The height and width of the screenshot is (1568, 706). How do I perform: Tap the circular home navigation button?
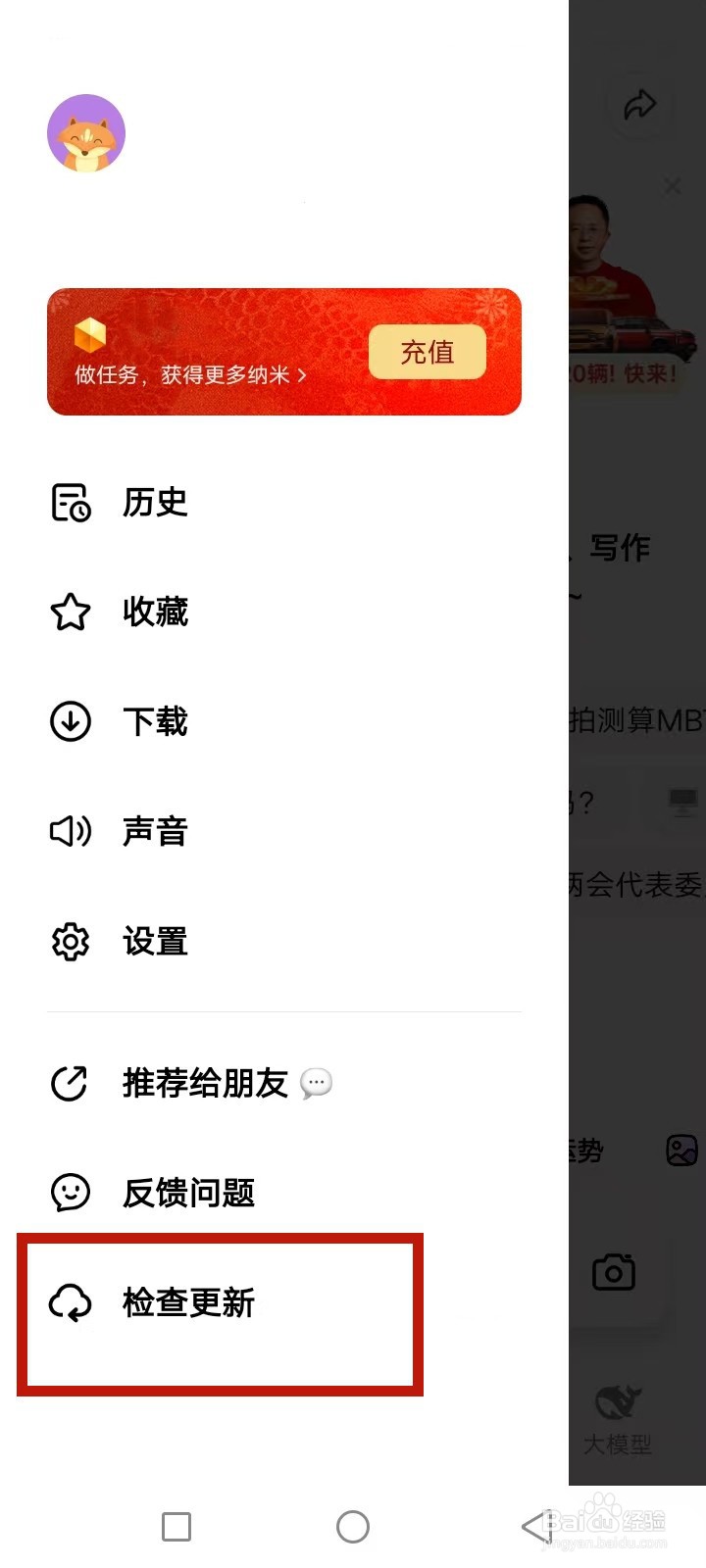coord(352,1526)
